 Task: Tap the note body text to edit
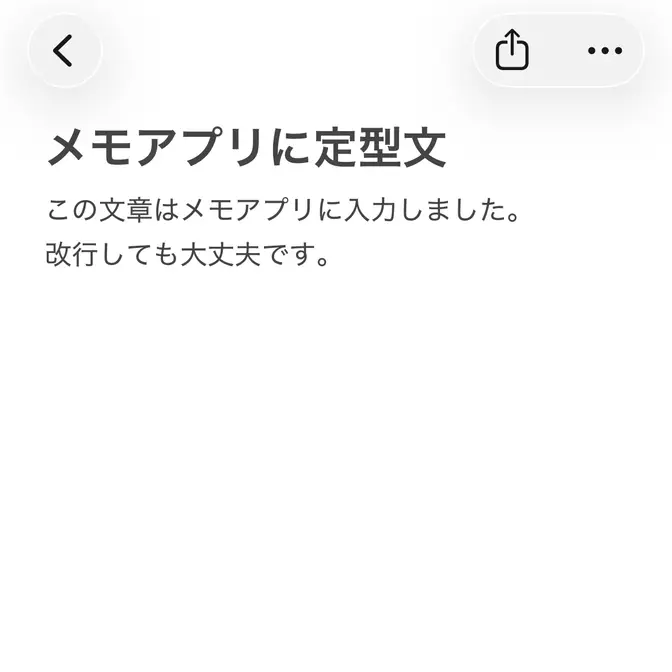(283, 232)
